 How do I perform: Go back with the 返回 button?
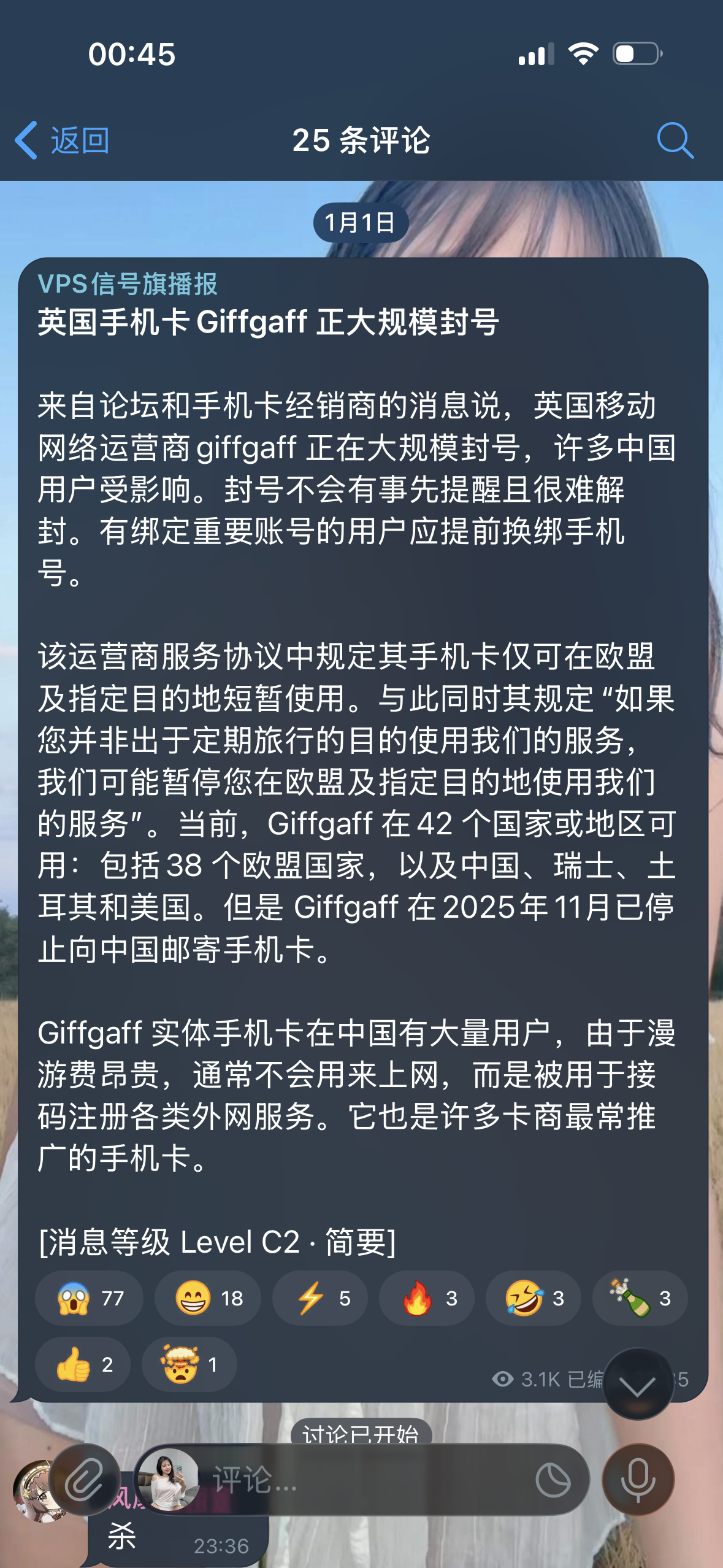(x=63, y=140)
